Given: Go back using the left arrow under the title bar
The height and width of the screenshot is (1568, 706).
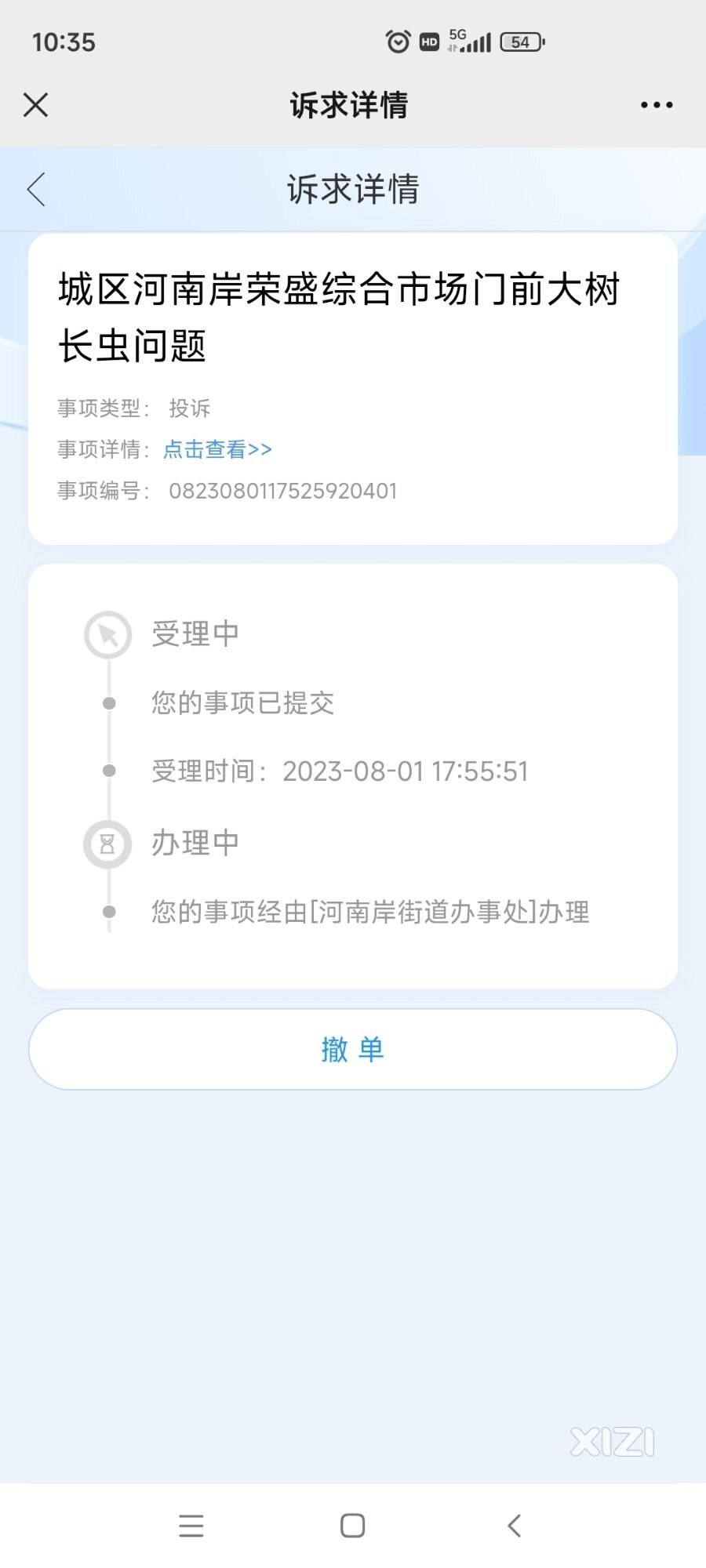Looking at the screenshot, I should [36, 190].
